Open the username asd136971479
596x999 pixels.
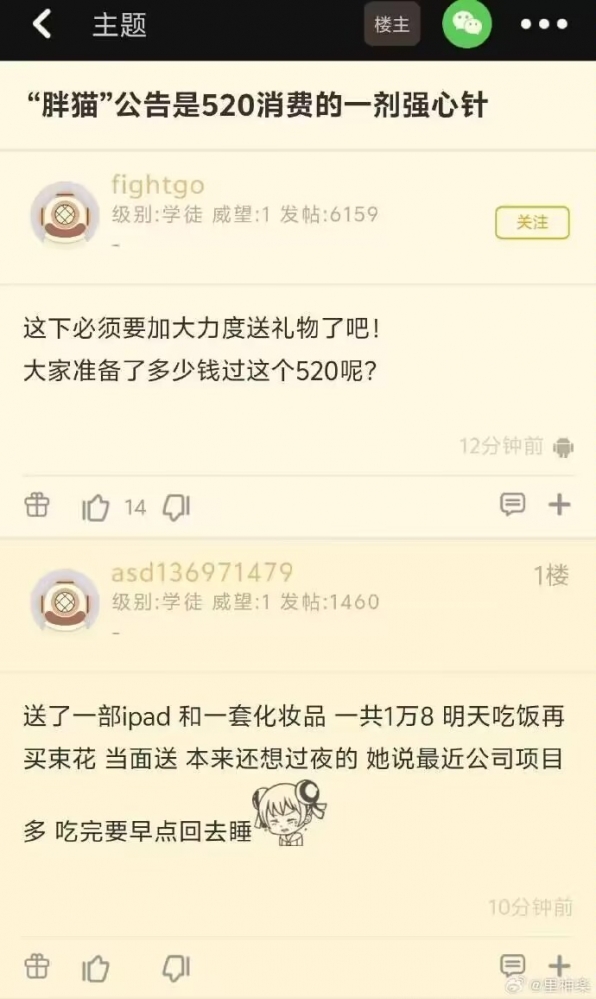tap(202, 572)
